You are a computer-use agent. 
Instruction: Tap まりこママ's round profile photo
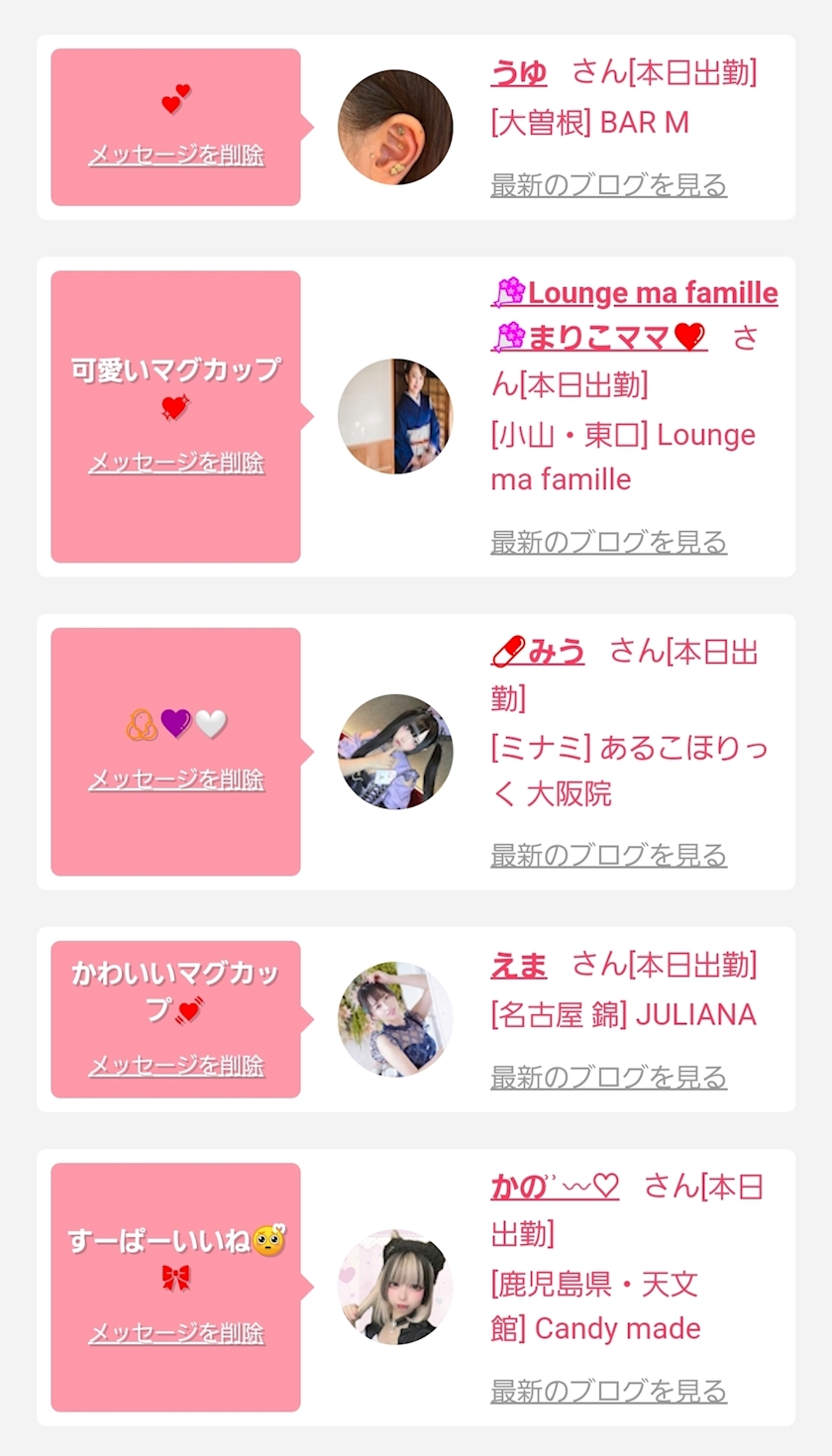[x=395, y=416]
